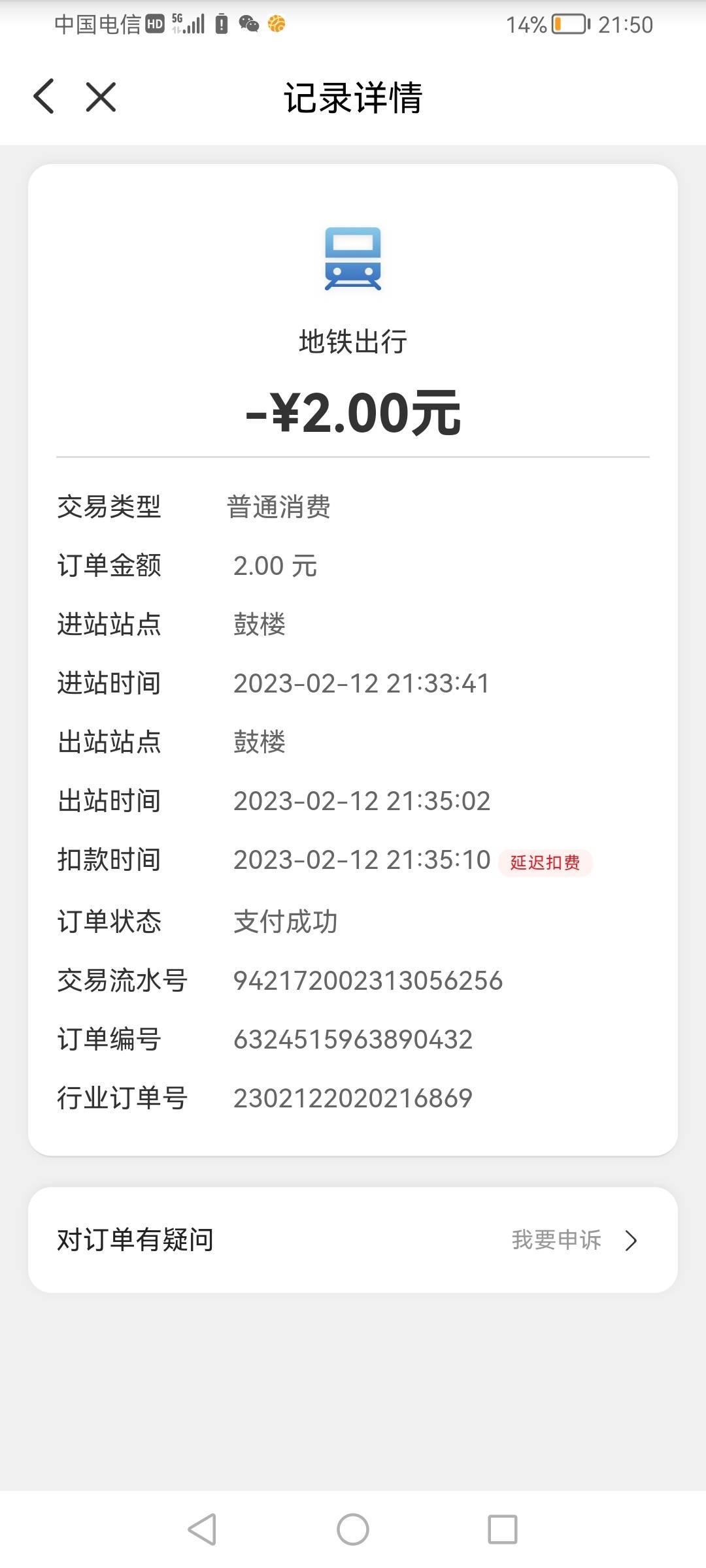Open the recent apps overview
The height and width of the screenshot is (1568, 706).
(503, 1529)
